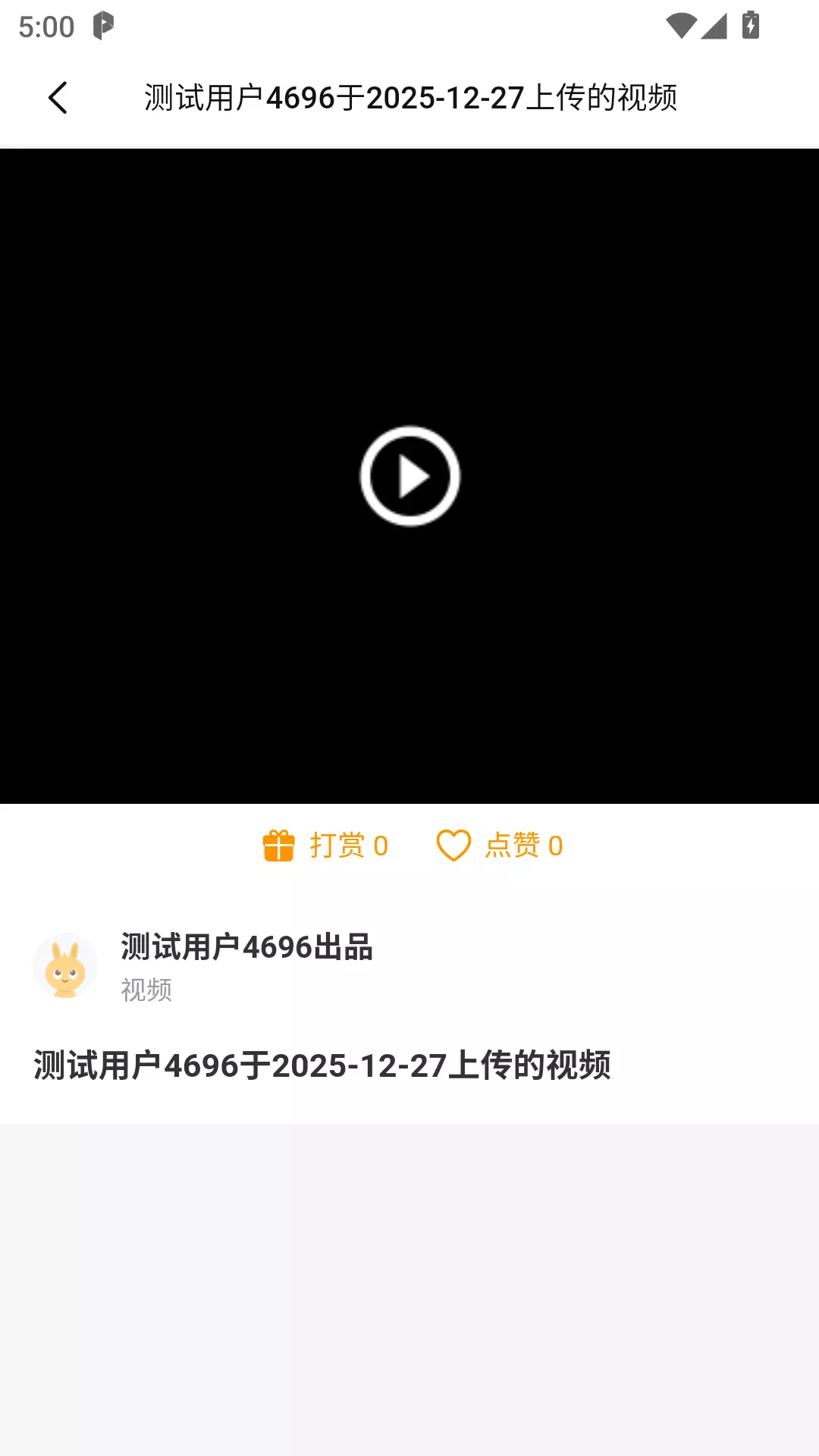
Task: Select the 视频 label under the username
Action: click(x=144, y=989)
